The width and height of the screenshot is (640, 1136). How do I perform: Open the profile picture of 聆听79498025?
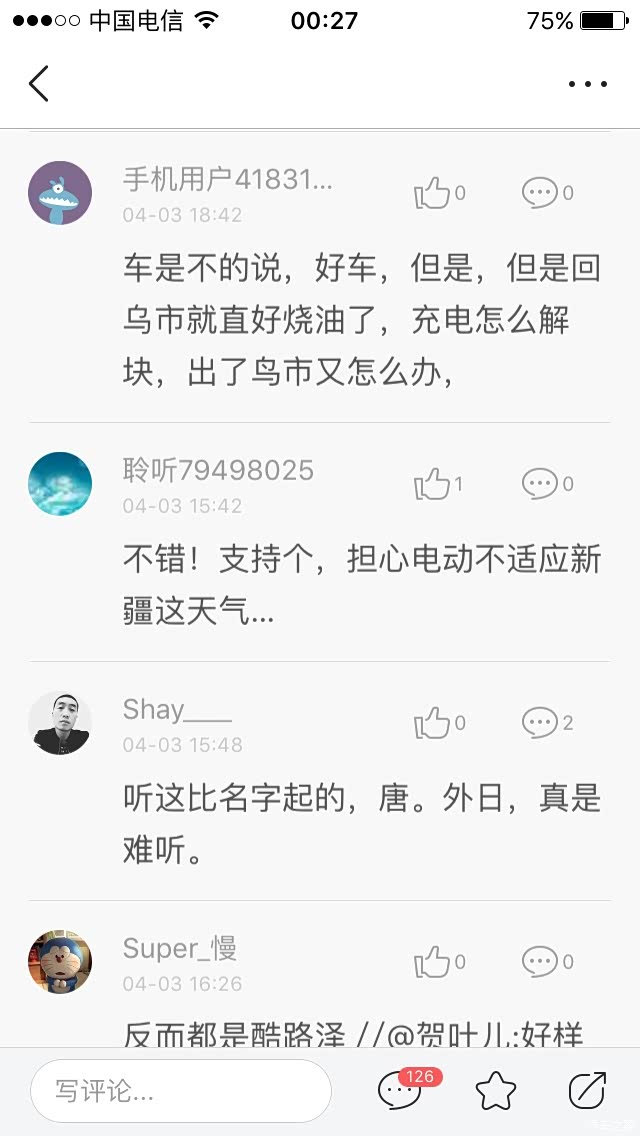60,484
